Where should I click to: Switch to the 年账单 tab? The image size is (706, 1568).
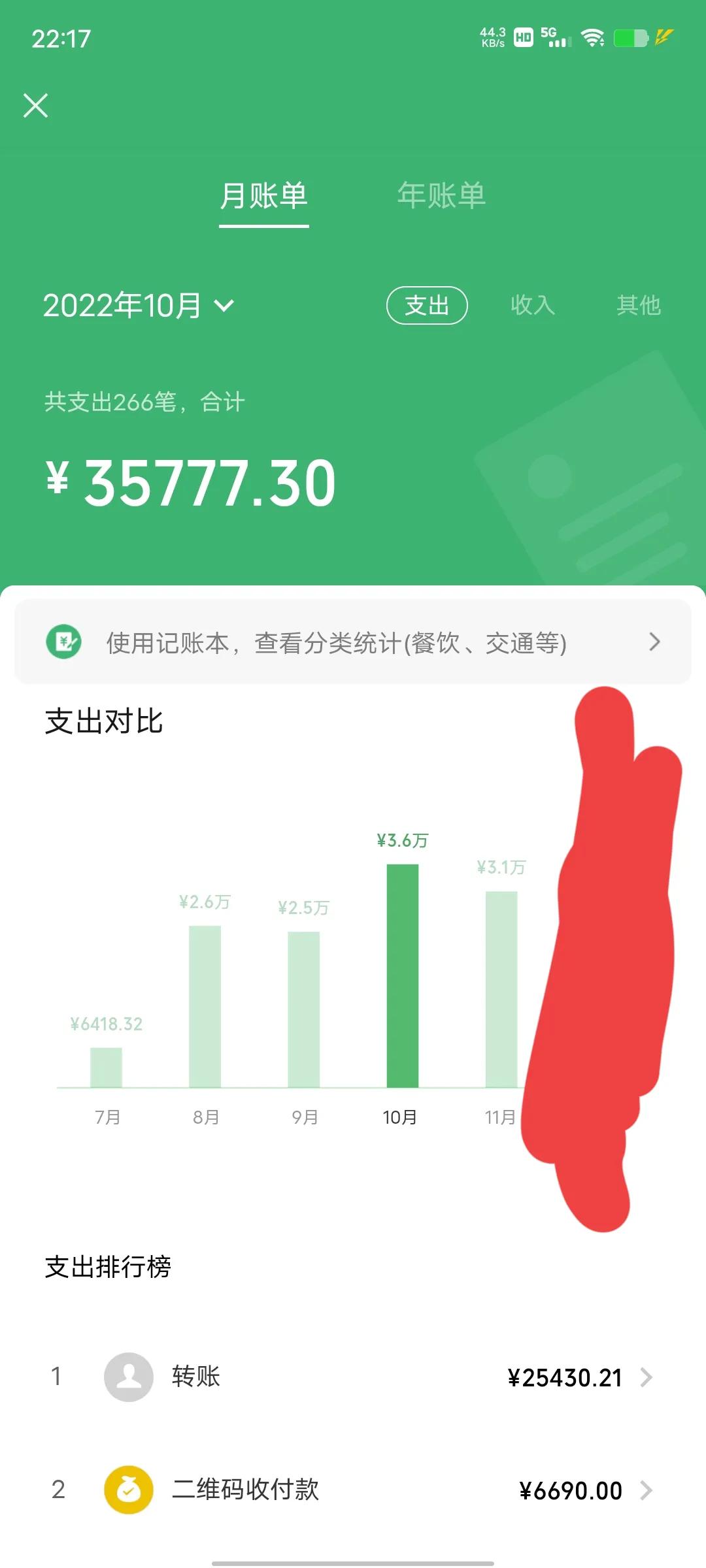point(442,195)
